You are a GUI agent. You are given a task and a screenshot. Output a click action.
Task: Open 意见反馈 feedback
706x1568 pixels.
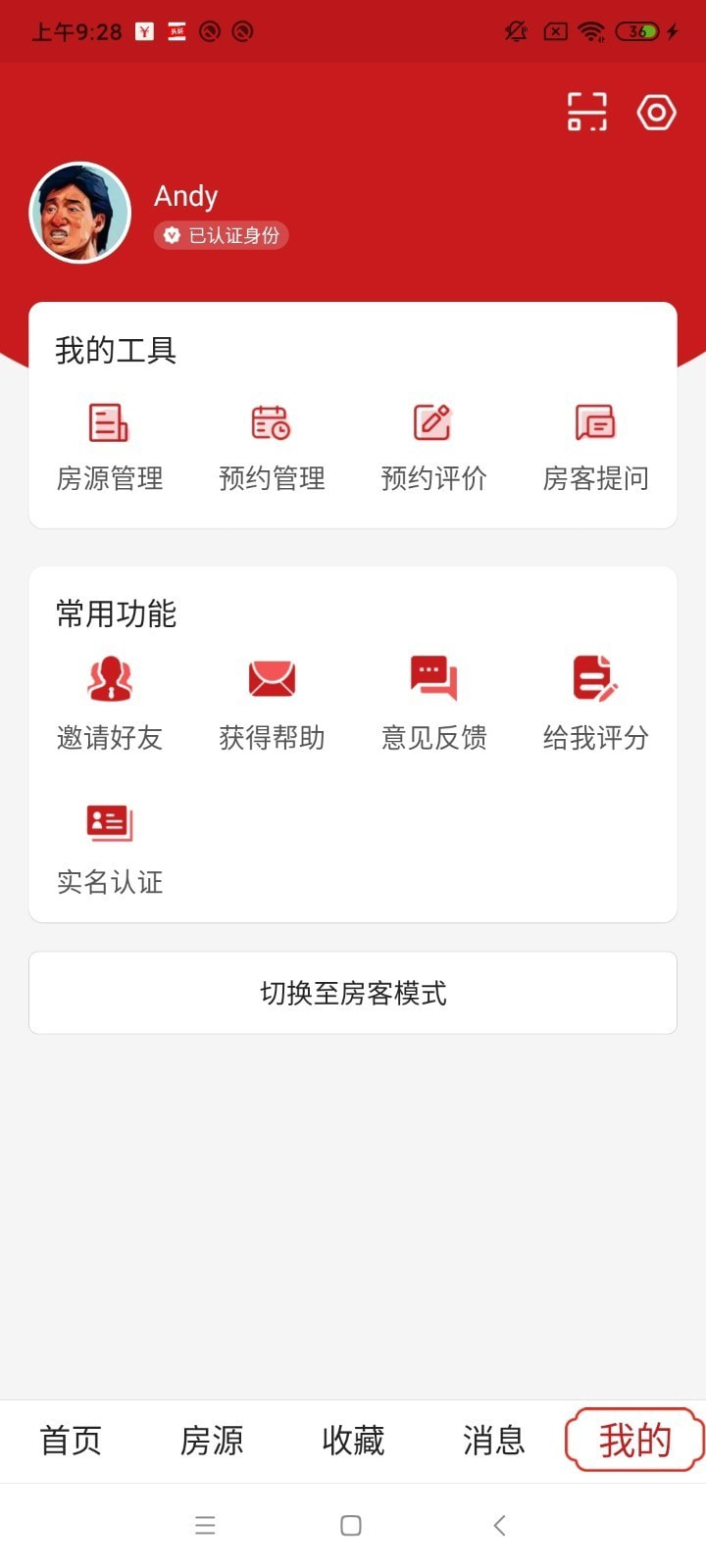[x=433, y=703]
